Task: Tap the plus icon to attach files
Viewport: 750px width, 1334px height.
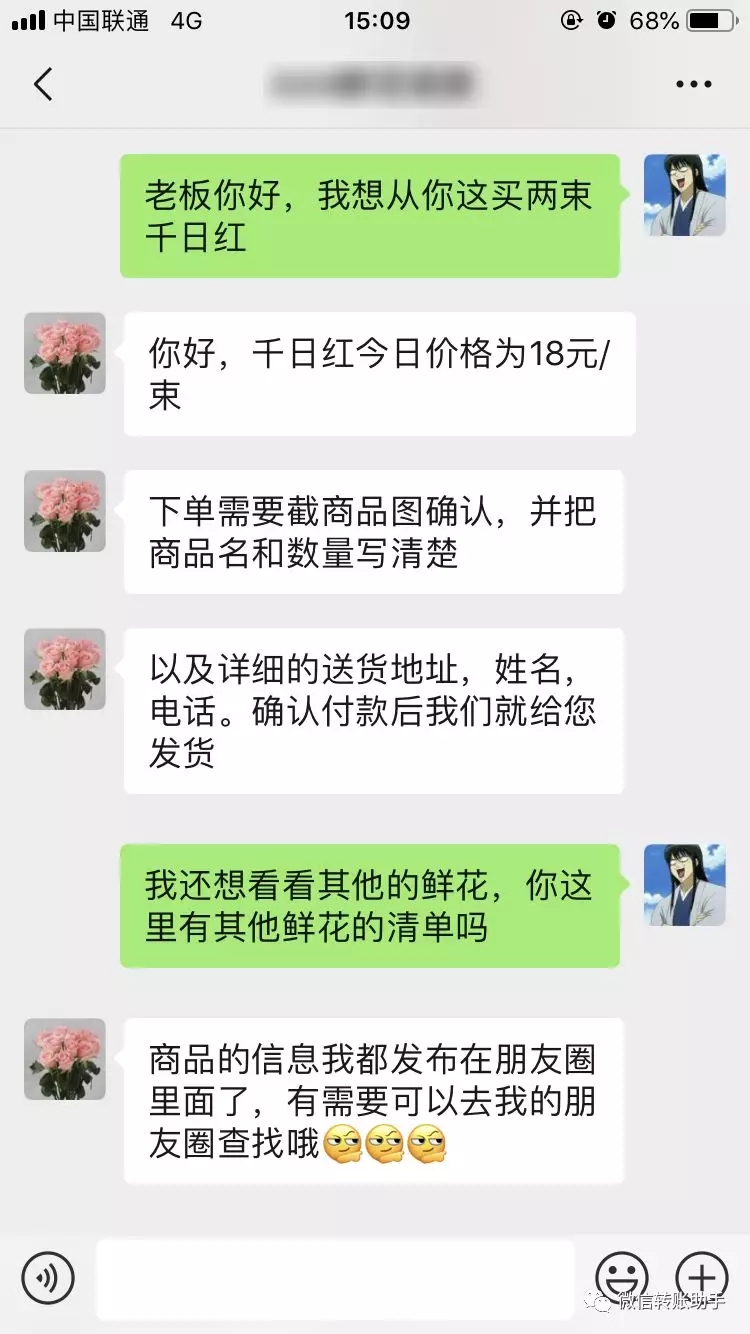Action: pyautogui.click(x=702, y=1277)
